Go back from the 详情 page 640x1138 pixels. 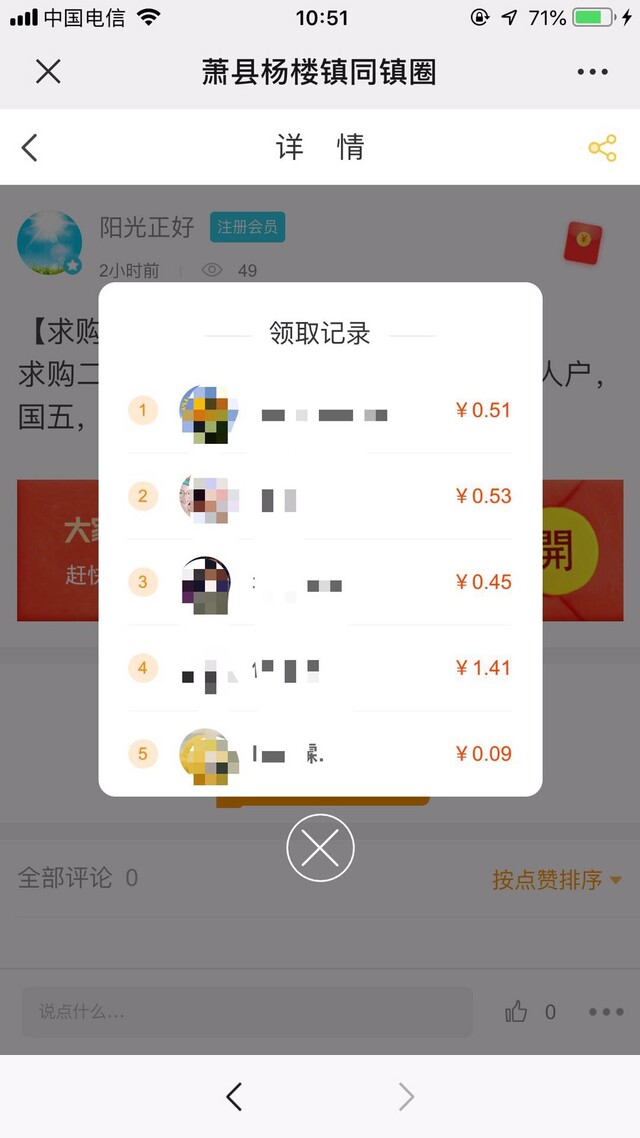pos(30,148)
